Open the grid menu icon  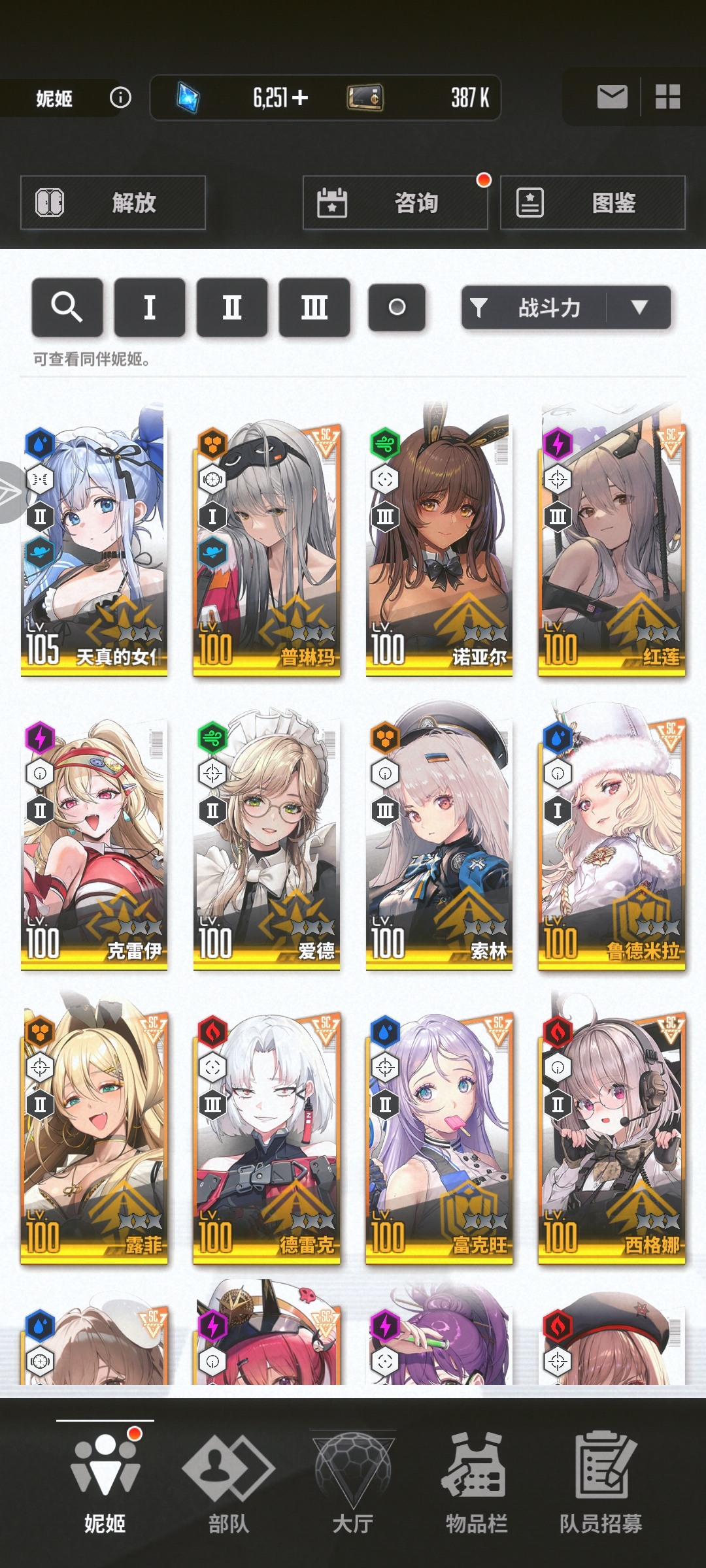coord(667,97)
